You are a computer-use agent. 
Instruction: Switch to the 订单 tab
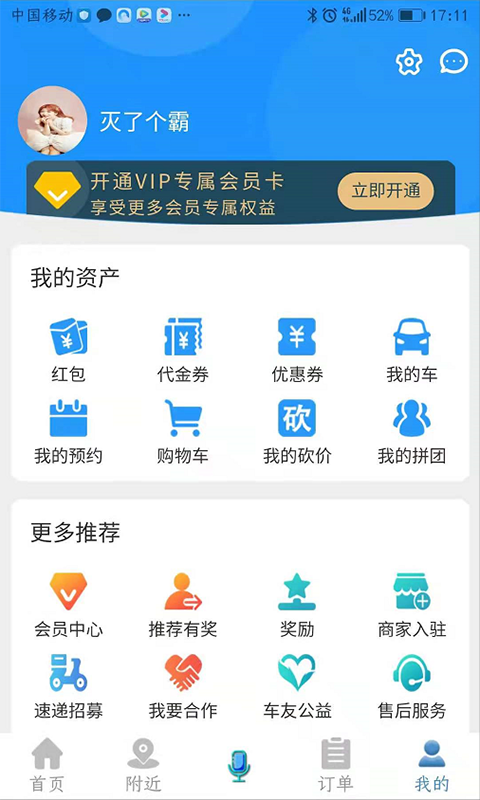point(336,765)
